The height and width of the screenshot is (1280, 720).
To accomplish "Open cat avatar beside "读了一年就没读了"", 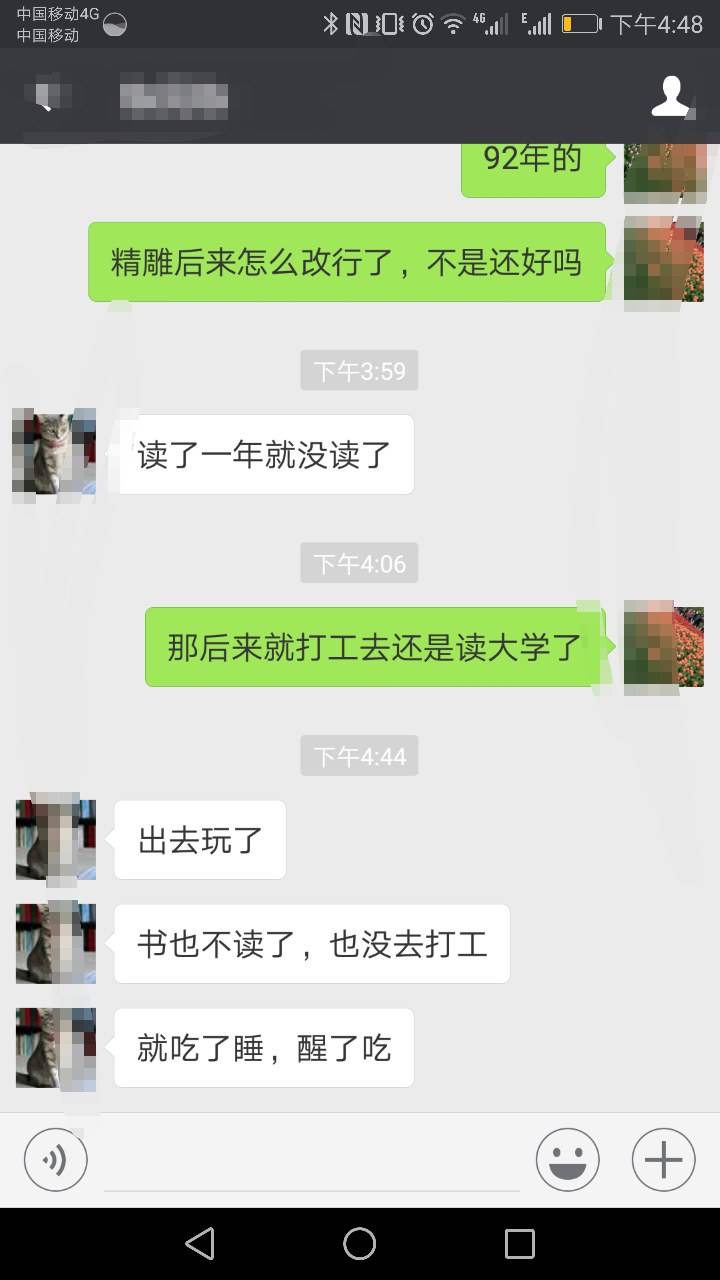I will click(x=55, y=453).
